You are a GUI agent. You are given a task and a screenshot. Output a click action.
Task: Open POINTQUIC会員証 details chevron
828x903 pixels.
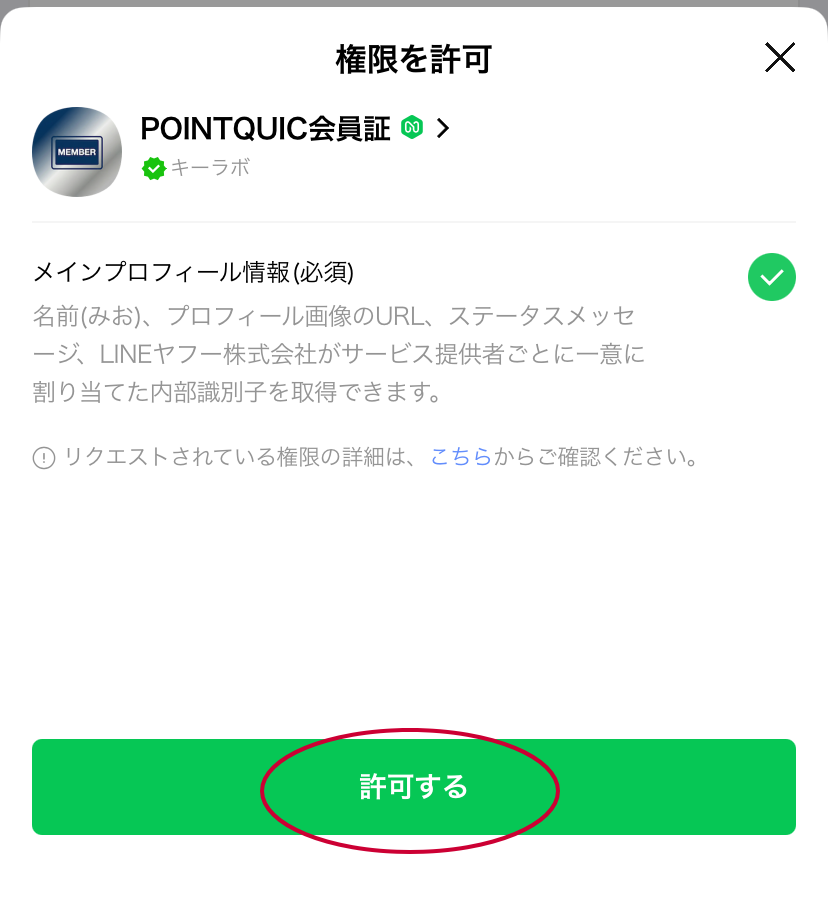point(443,129)
